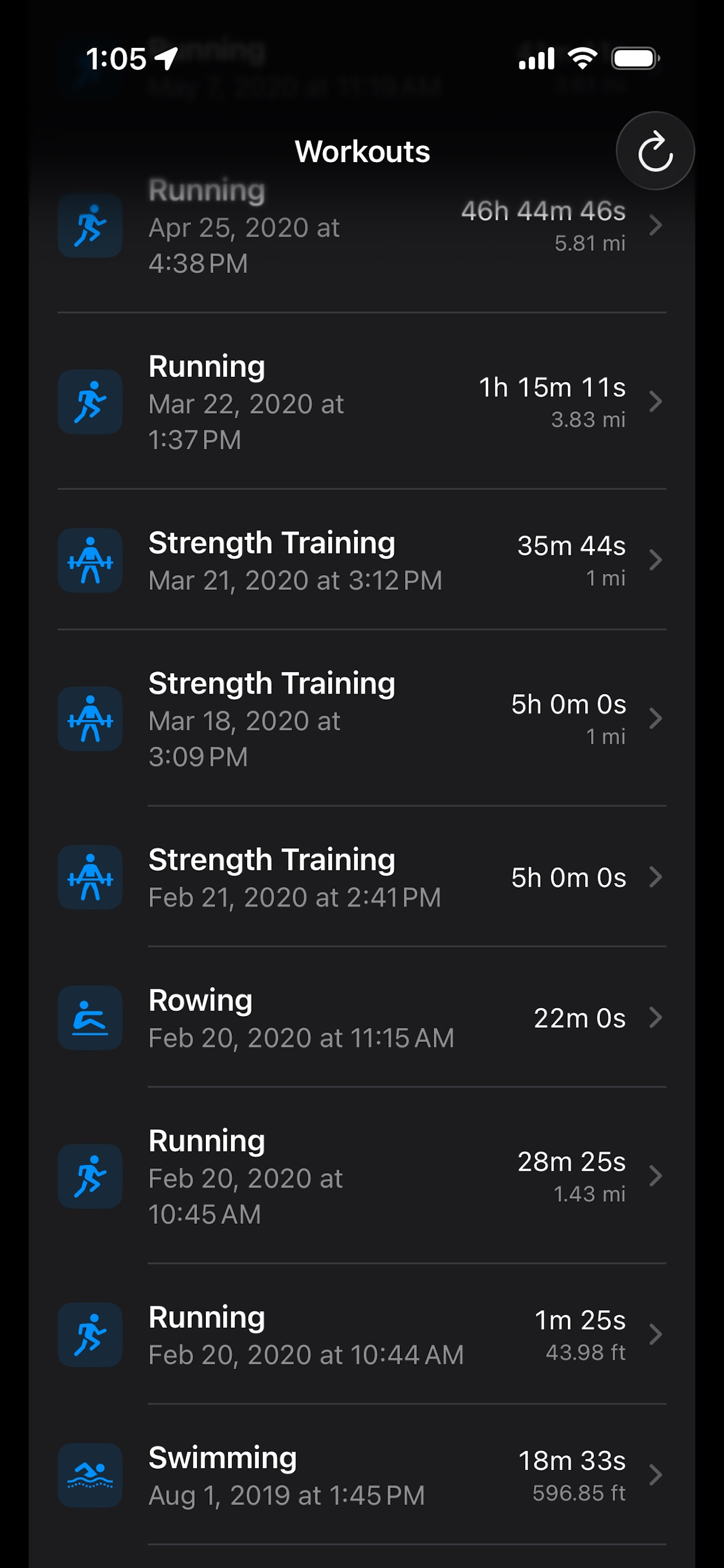Open Strength Training from Mar 21, 2020
Screen dimensions: 724x1568
point(361,560)
